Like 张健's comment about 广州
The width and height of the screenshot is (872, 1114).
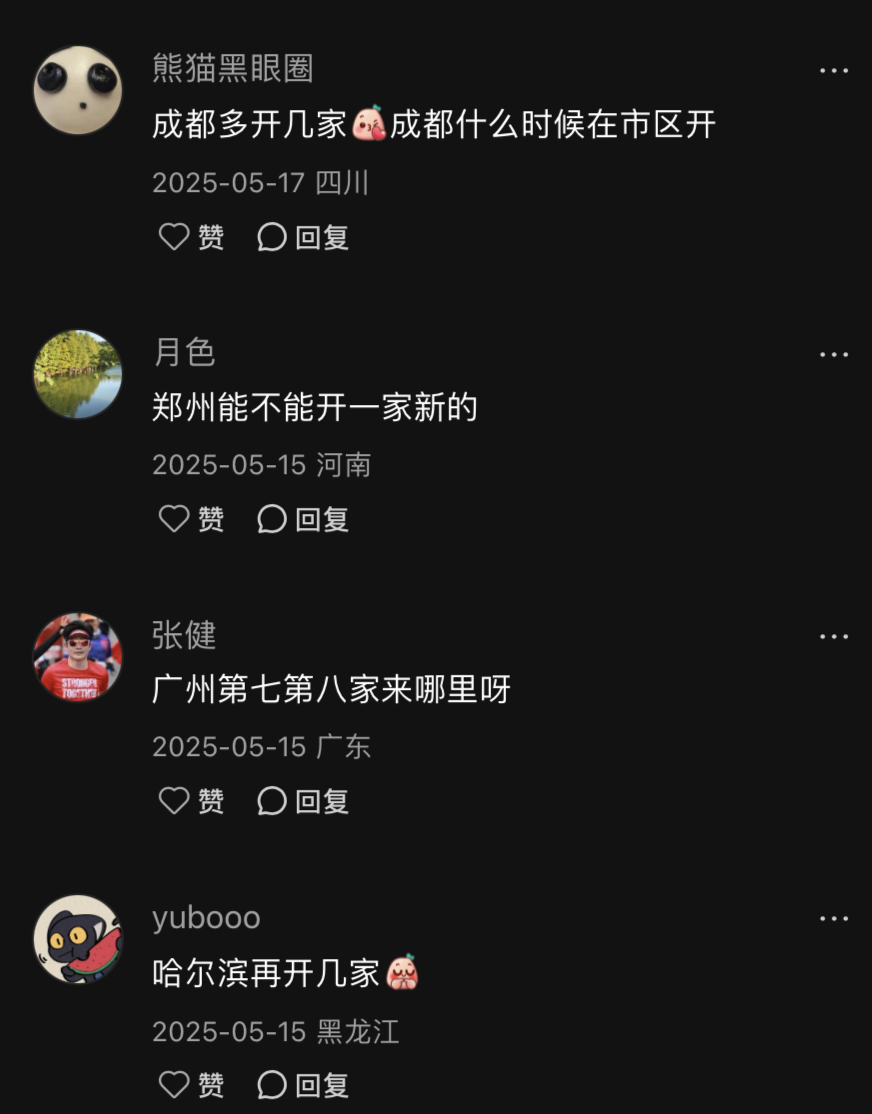[x=175, y=801]
